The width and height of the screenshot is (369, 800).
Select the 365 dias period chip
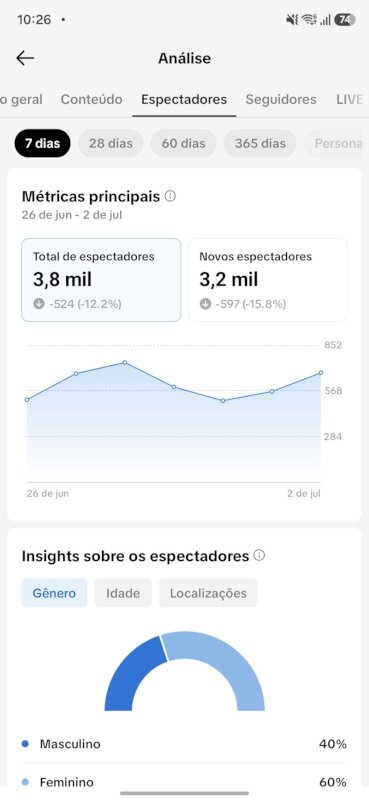click(x=260, y=143)
